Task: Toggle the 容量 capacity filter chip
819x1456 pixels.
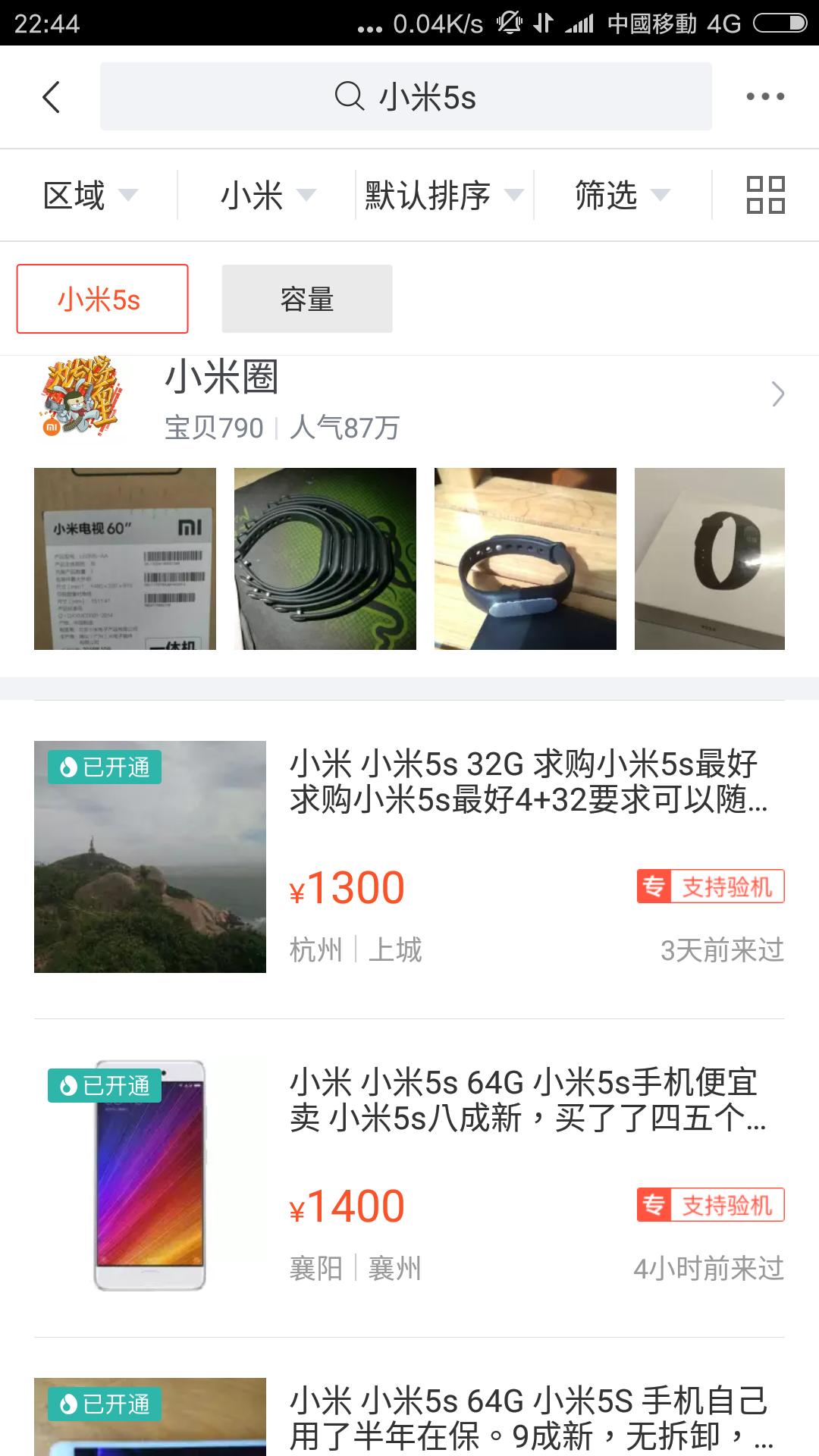Action: [x=306, y=299]
